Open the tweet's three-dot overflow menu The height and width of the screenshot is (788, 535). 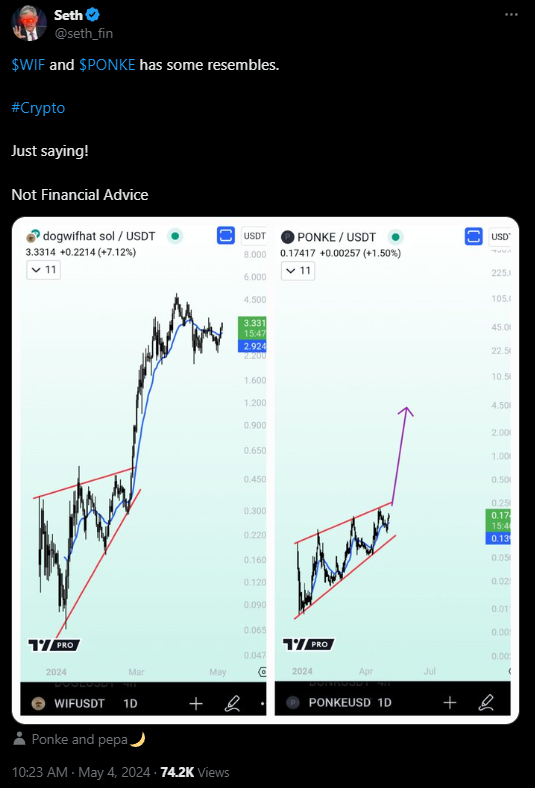click(x=511, y=15)
